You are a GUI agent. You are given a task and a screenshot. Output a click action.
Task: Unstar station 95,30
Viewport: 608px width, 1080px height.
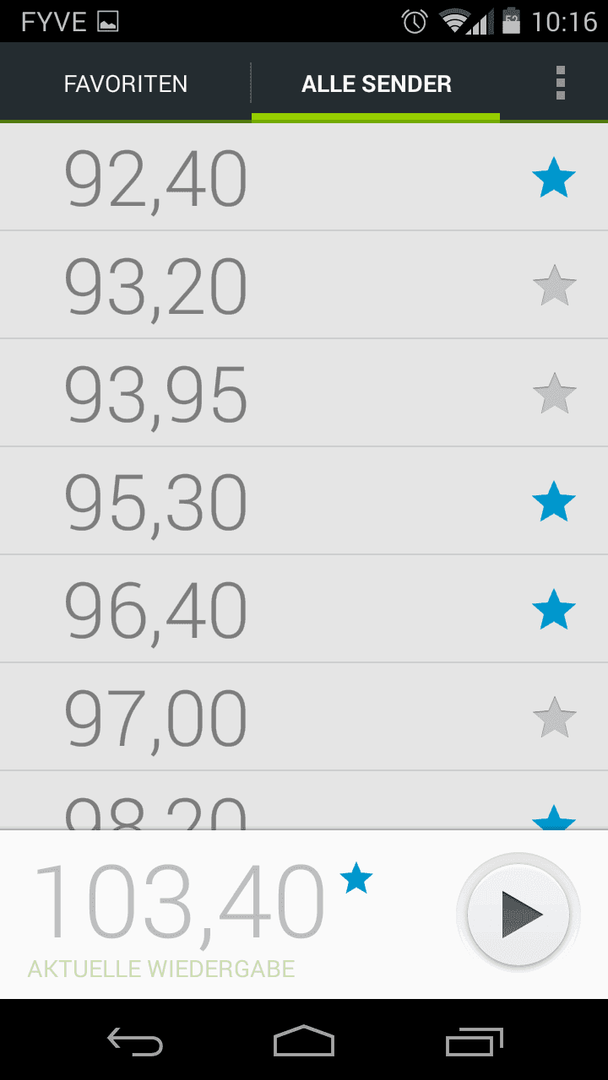click(554, 501)
